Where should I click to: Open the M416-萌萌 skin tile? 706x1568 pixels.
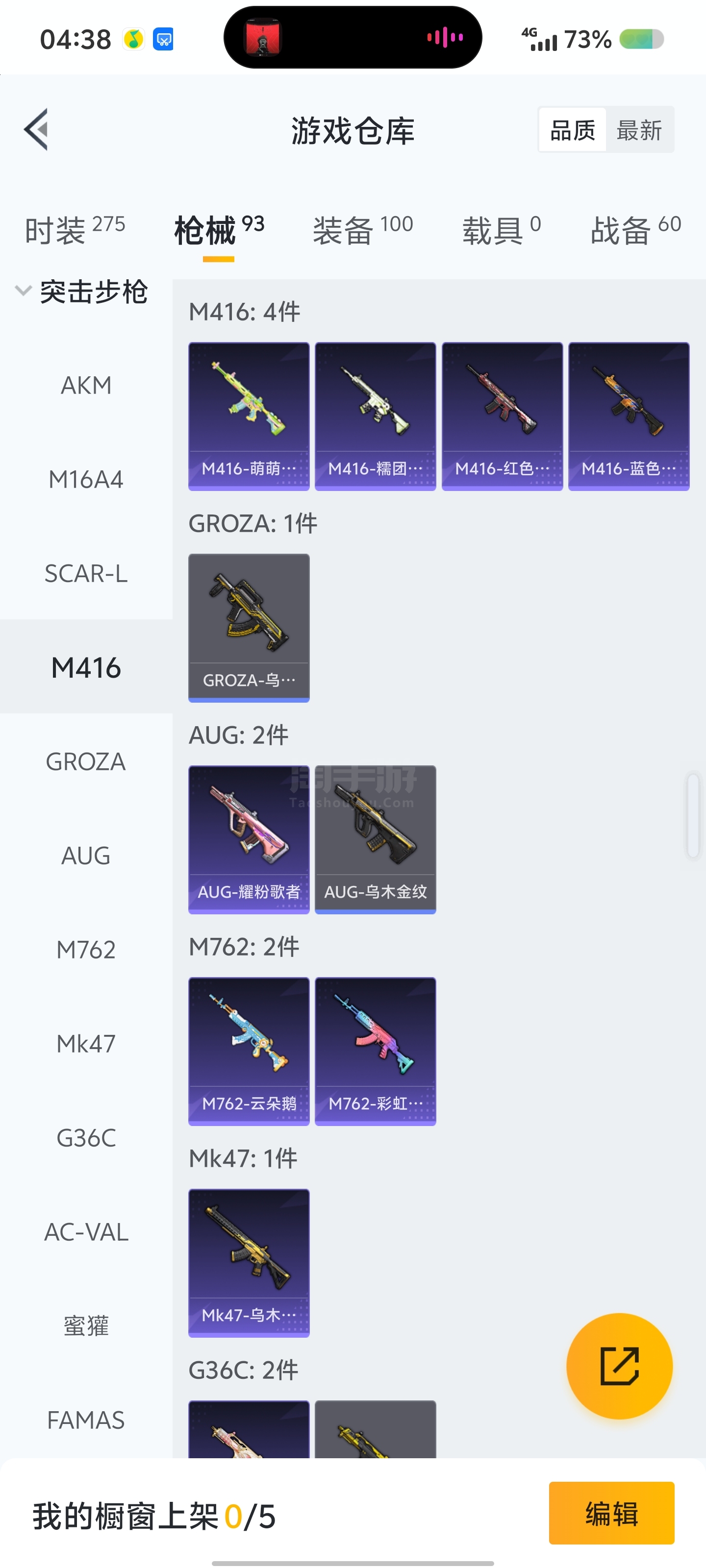click(x=249, y=416)
